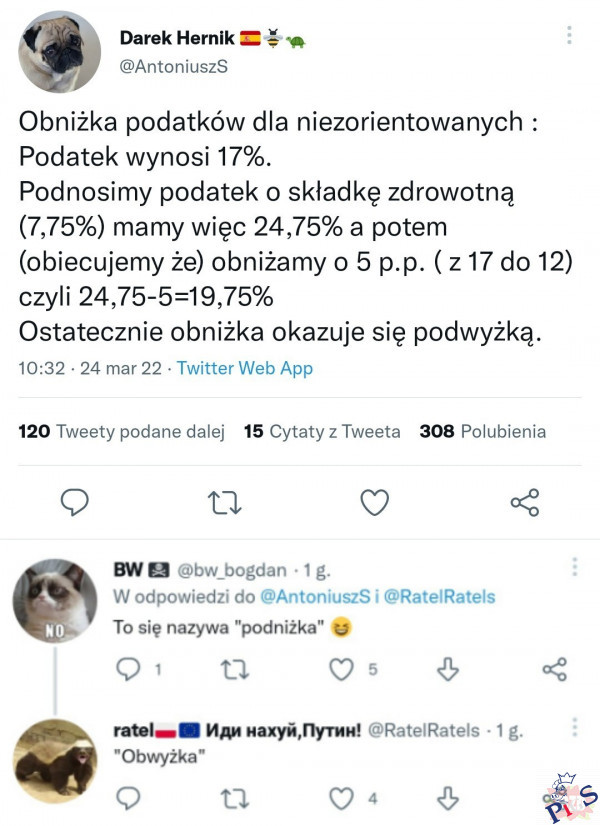
Task: View the 120 retweets list
Action: (x=120, y=432)
